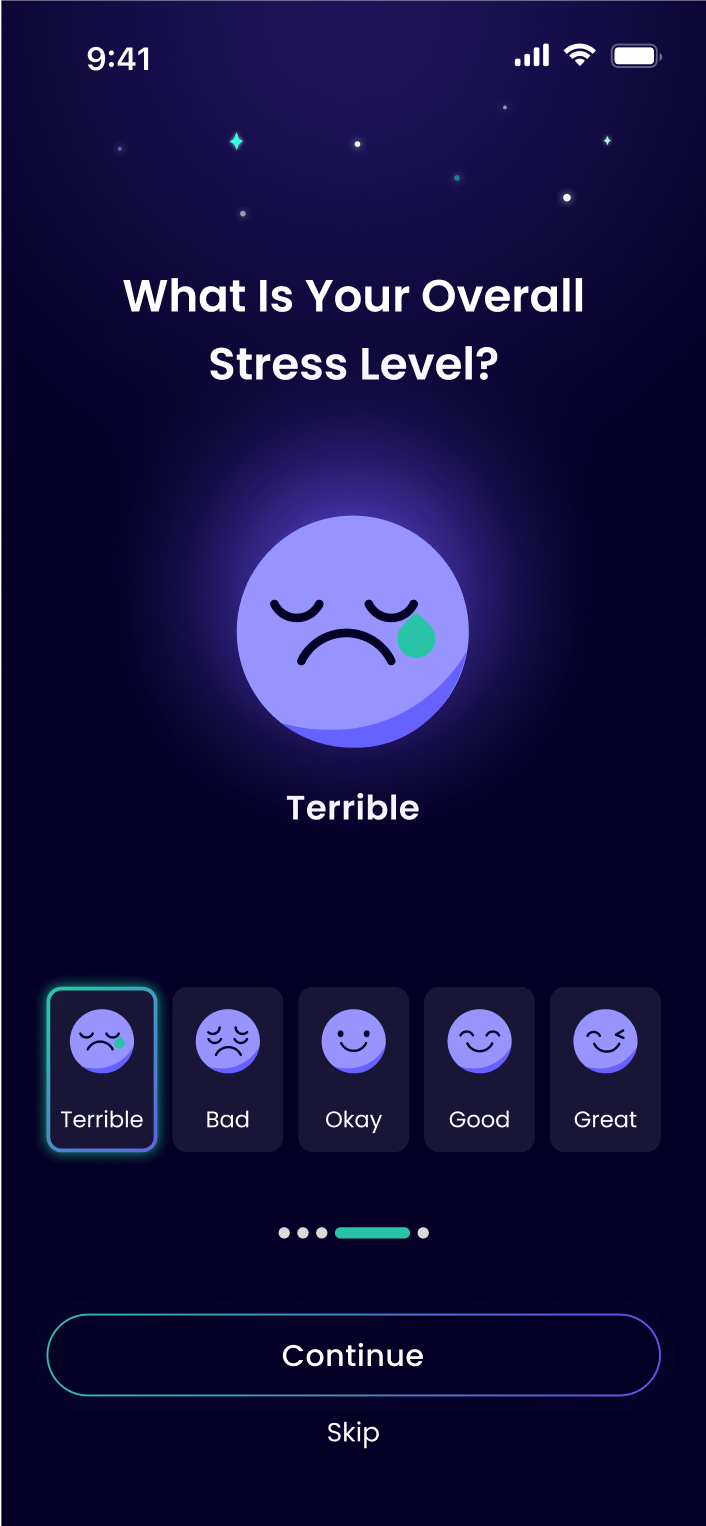Select the Terrible stress level option
Viewport: 706px width, 1526px height.
(x=102, y=1069)
